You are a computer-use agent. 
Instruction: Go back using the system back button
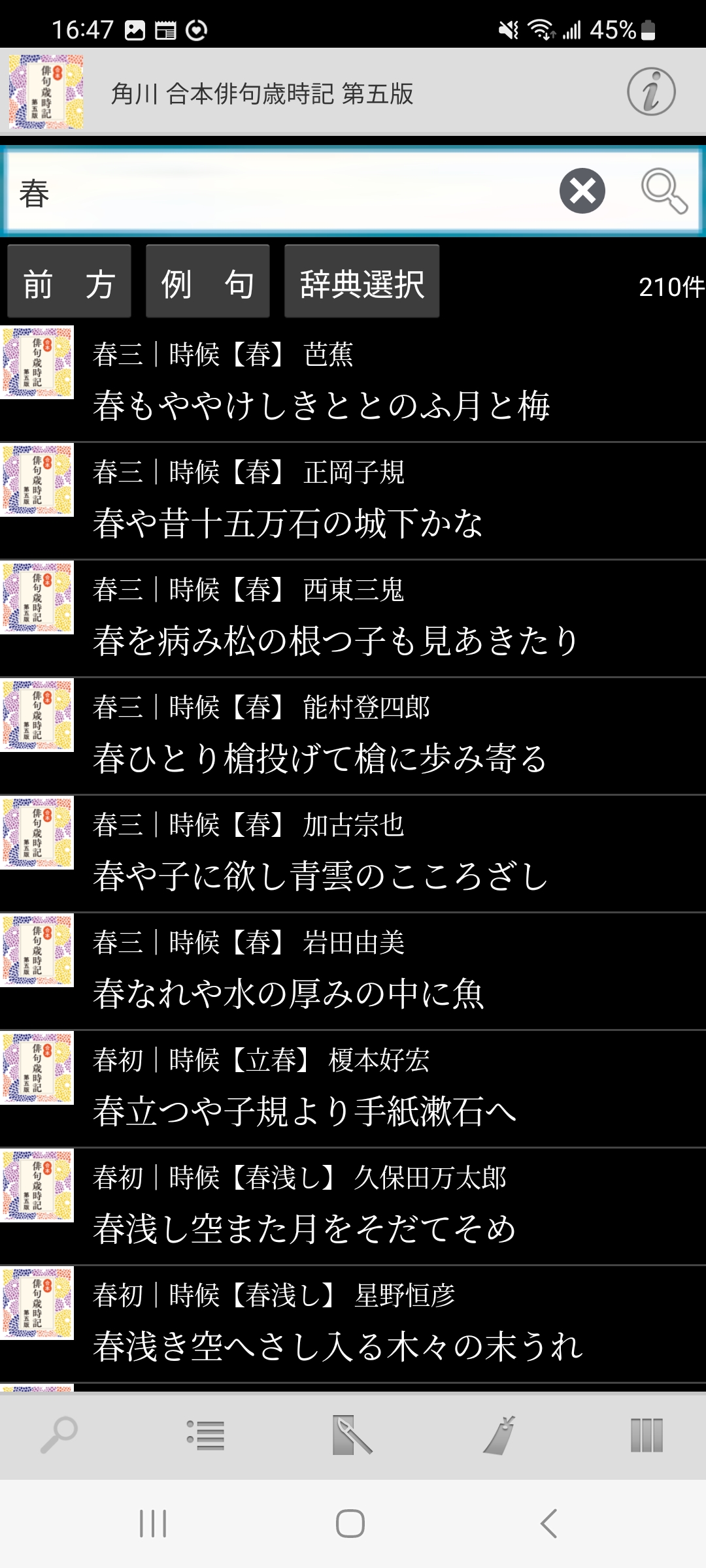549,1524
